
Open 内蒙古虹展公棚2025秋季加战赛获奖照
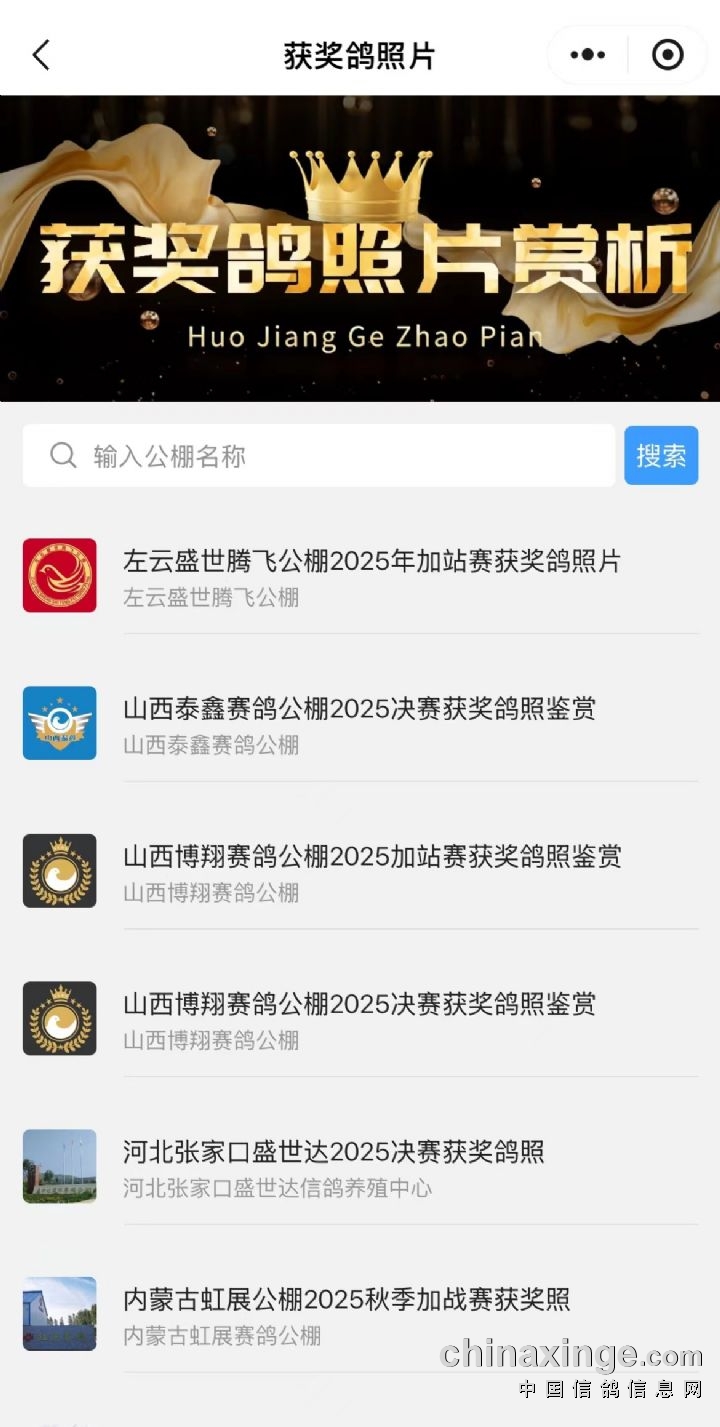(x=346, y=1299)
